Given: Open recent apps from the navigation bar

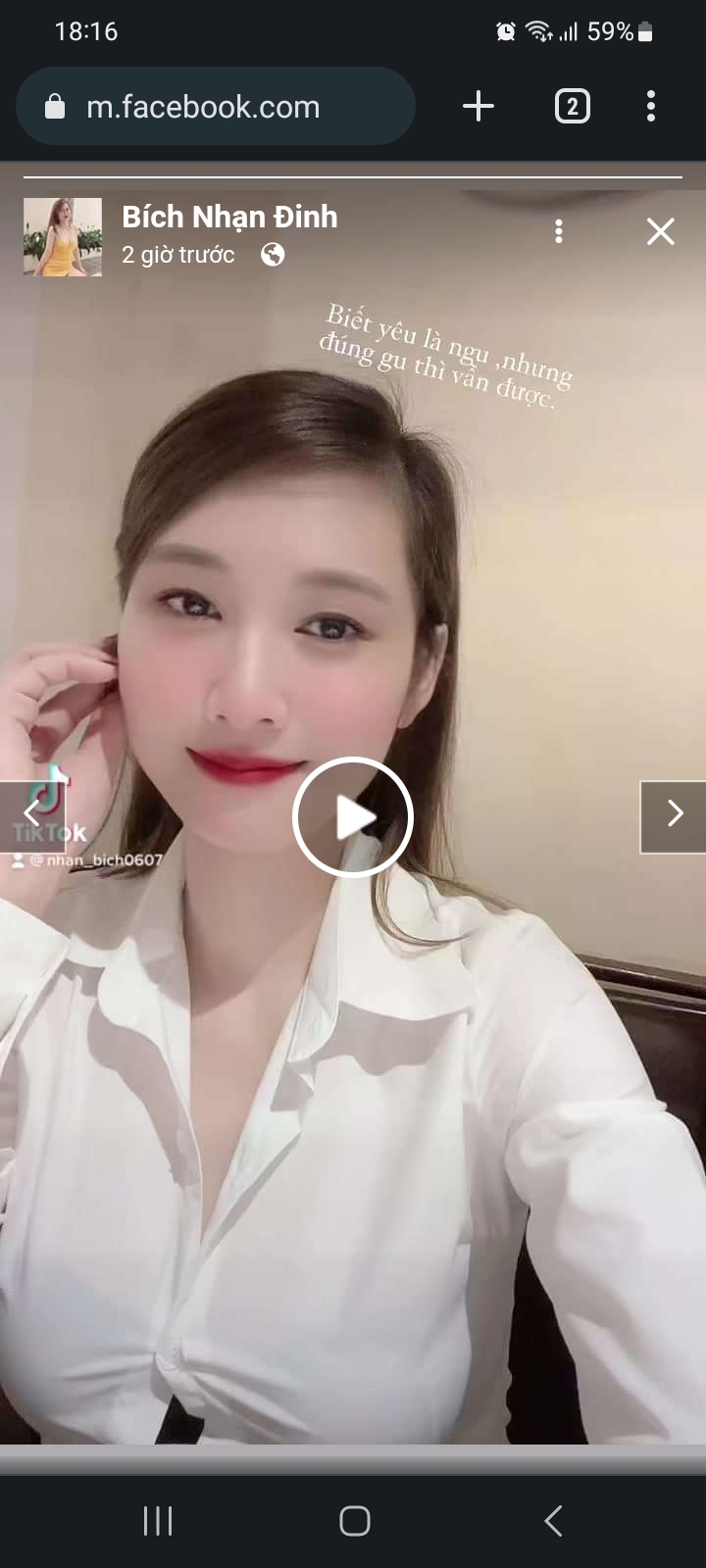Looking at the screenshot, I should click(x=158, y=1521).
